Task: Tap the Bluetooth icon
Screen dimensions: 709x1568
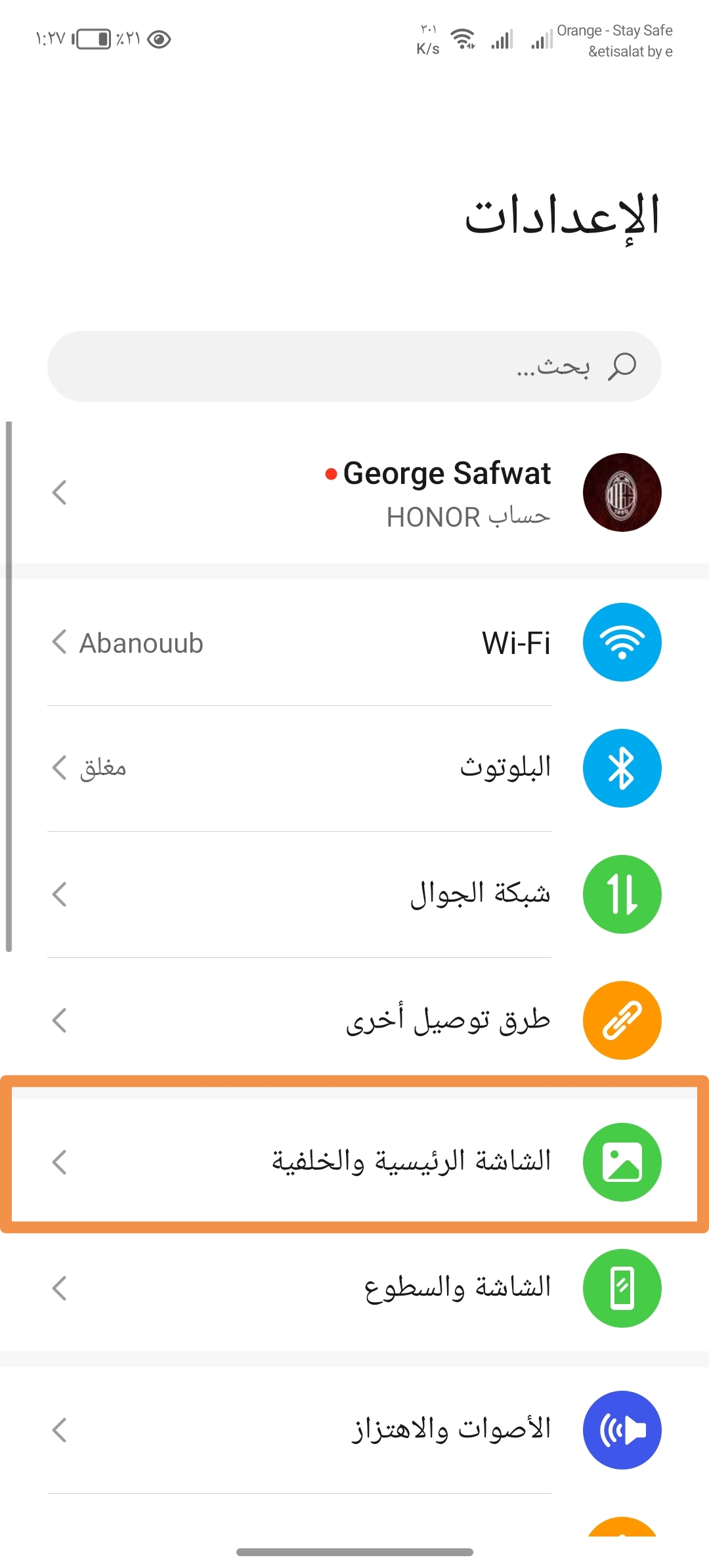Action: pyautogui.click(x=622, y=768)
